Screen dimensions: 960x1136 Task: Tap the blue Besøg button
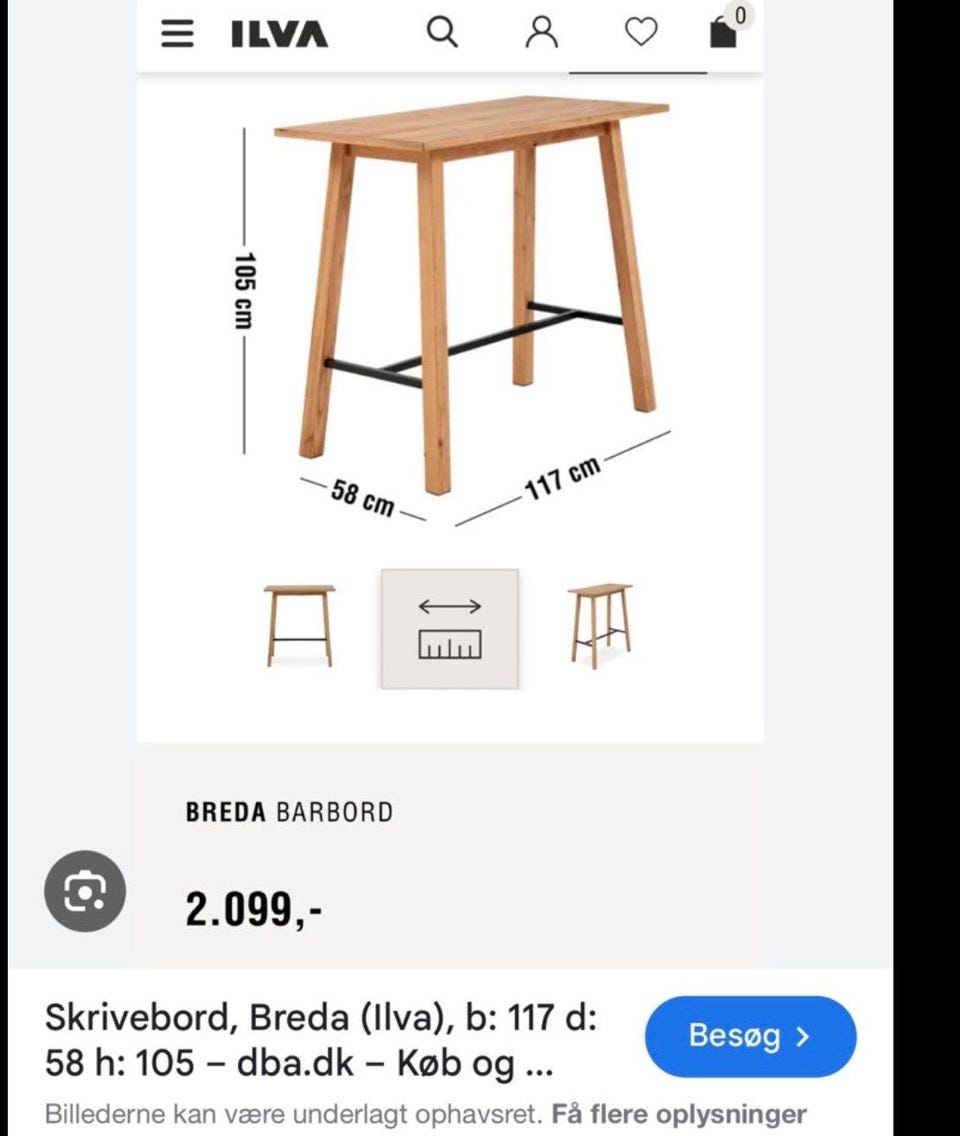click(750, 1036)
